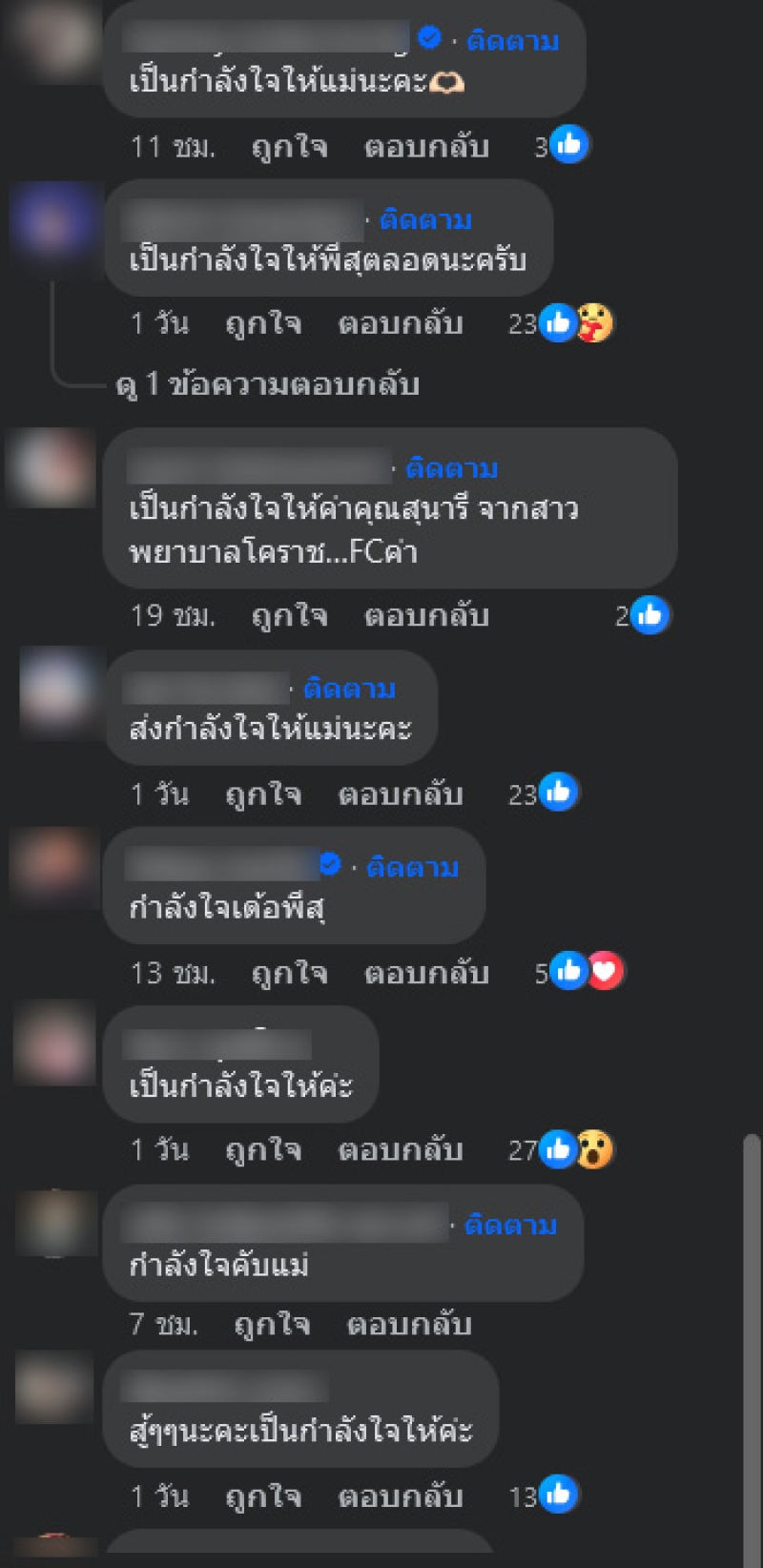The image size is (763, 1568).
Task: View reactions on 'เป็นกำลังใจให้ค่ะ' with 27 reactions
Action: point(575,1150)
